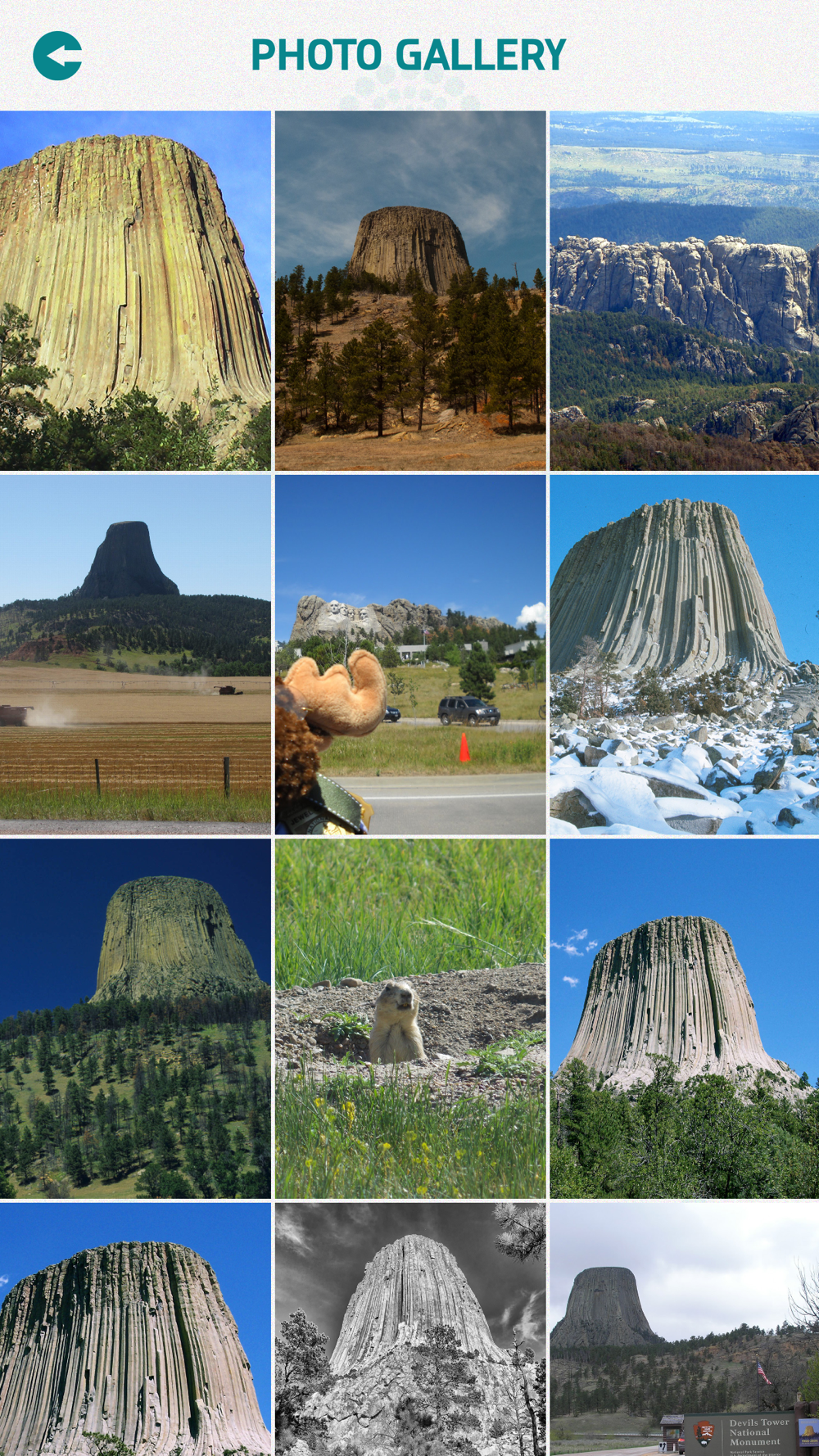This screenshot has height=1456, width=819.
Task: View the aerial photo of rocky ridges
Action: pyautogui.click(x=685, y=291)
